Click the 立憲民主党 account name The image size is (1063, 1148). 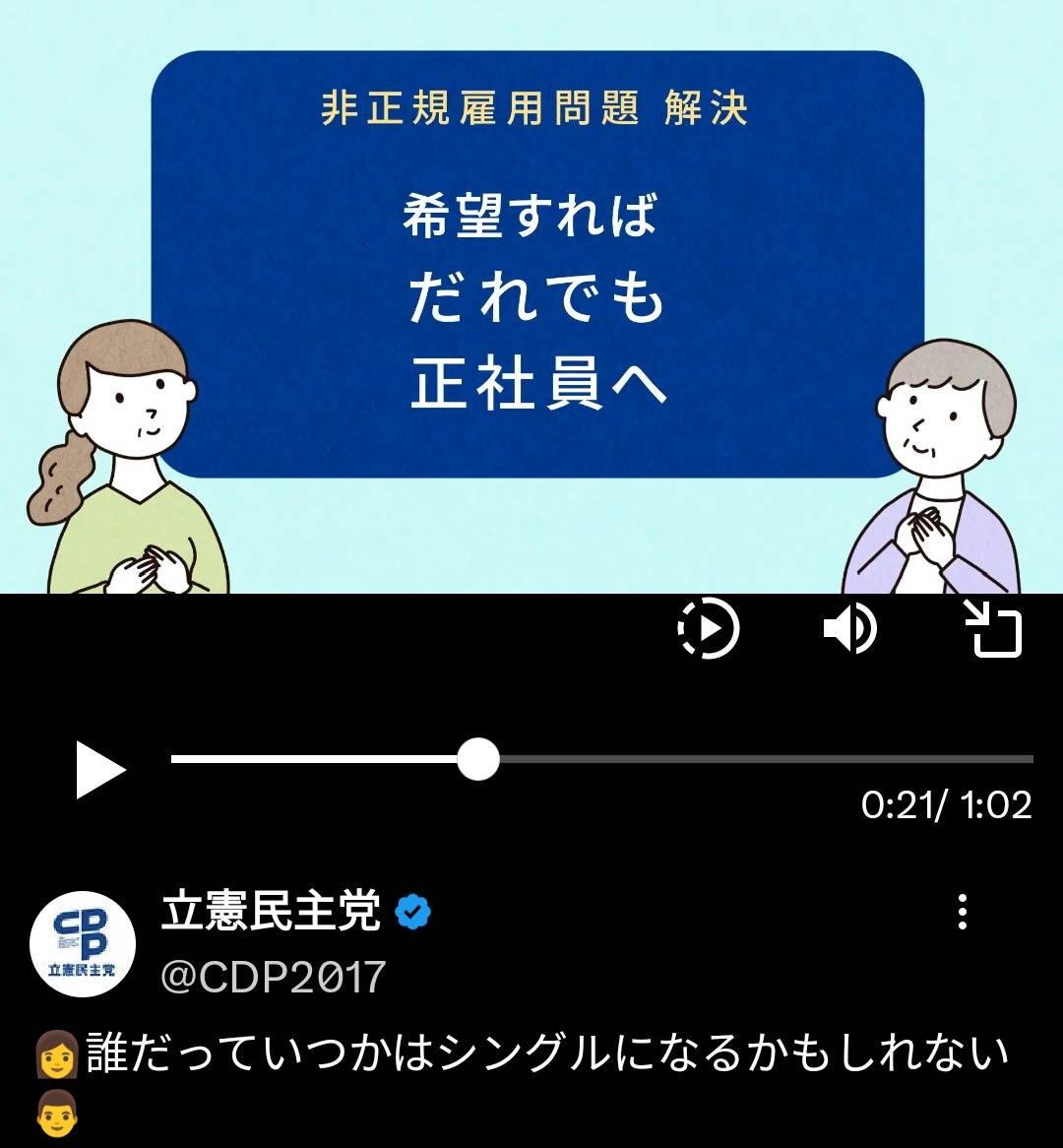(x=272, y=912)
